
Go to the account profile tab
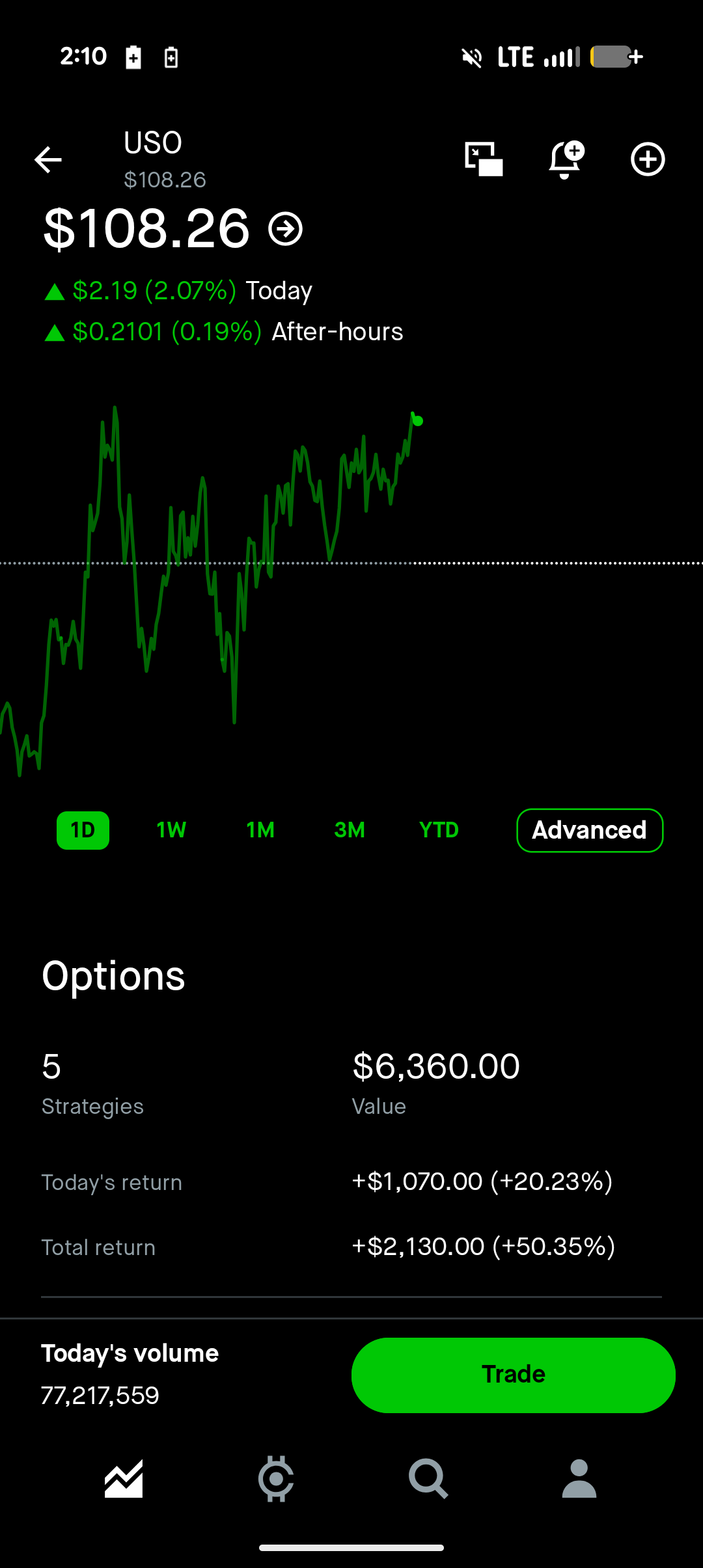(x=579, y=1479)
